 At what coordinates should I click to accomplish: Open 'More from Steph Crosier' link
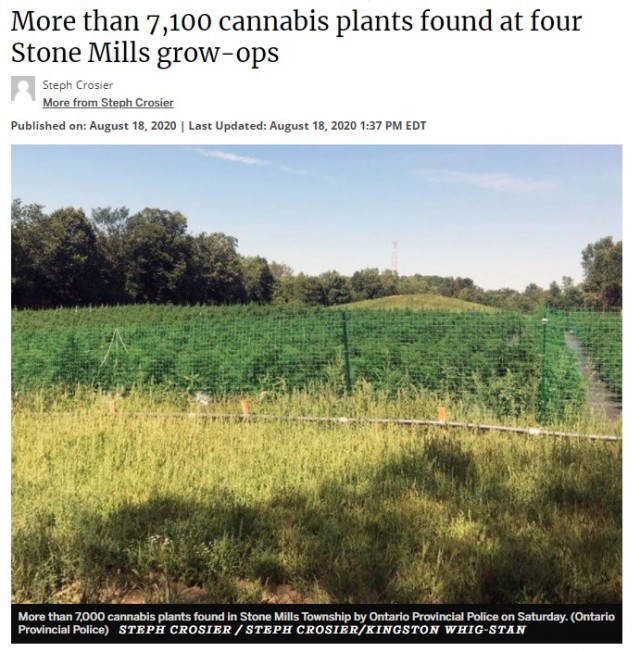107,103
